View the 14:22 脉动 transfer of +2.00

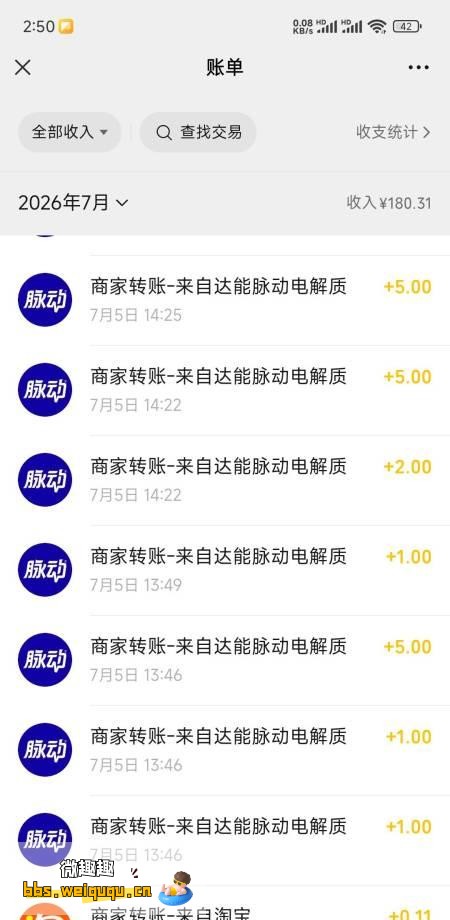[x=225, y=480]
